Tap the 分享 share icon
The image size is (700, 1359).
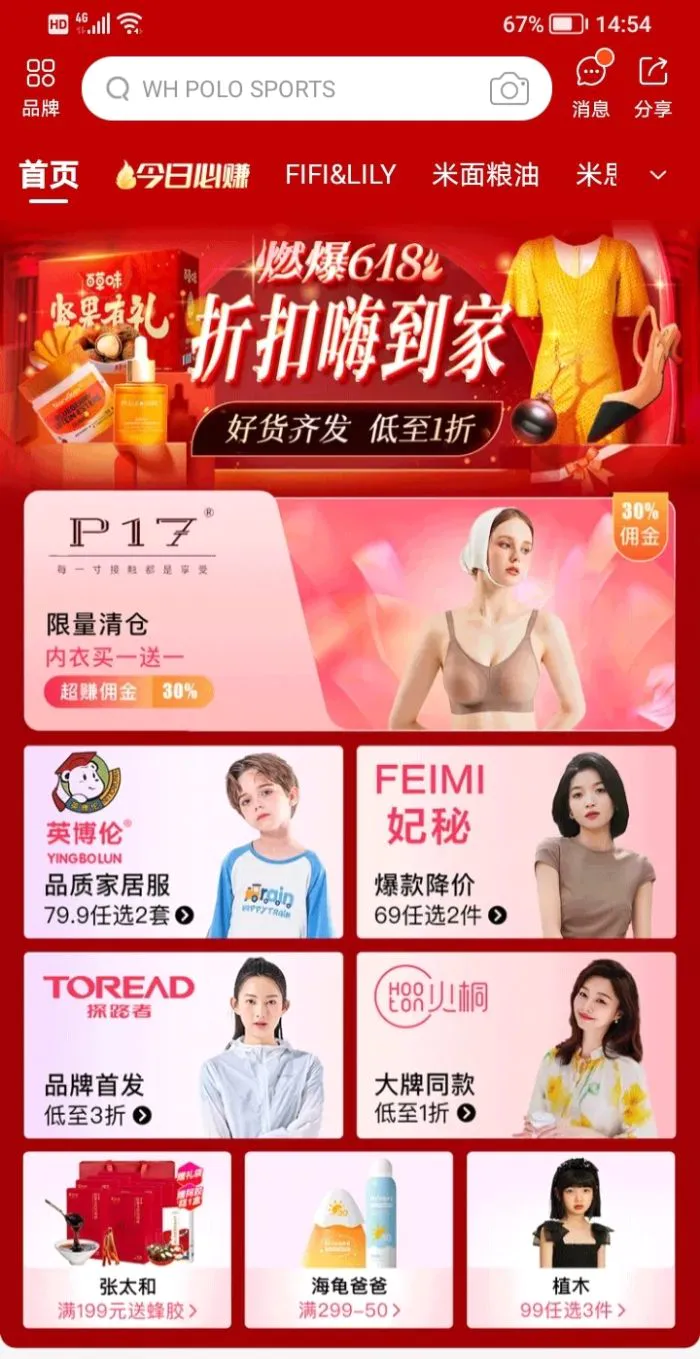(653, 87)
